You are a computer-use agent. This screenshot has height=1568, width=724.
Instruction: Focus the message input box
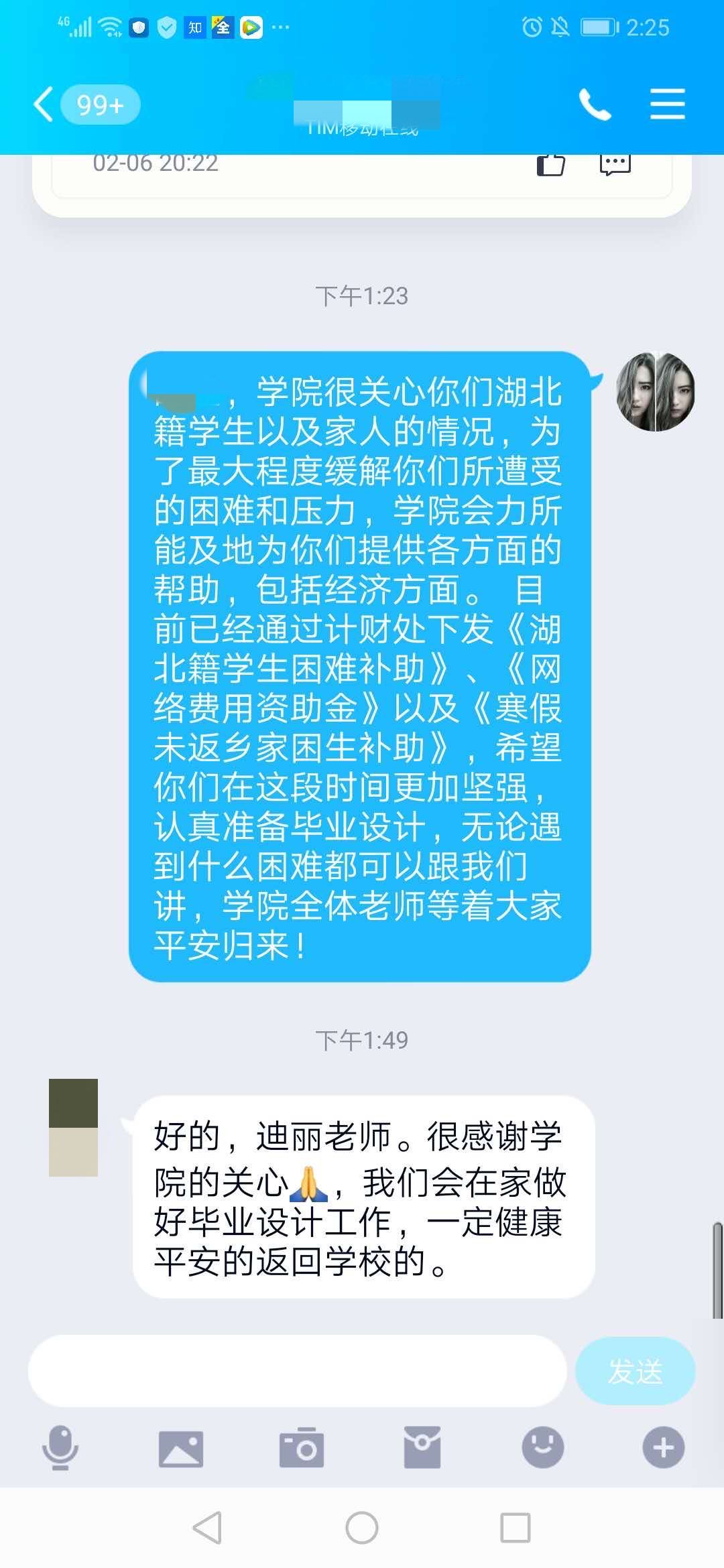click(x=298, y=1371)
